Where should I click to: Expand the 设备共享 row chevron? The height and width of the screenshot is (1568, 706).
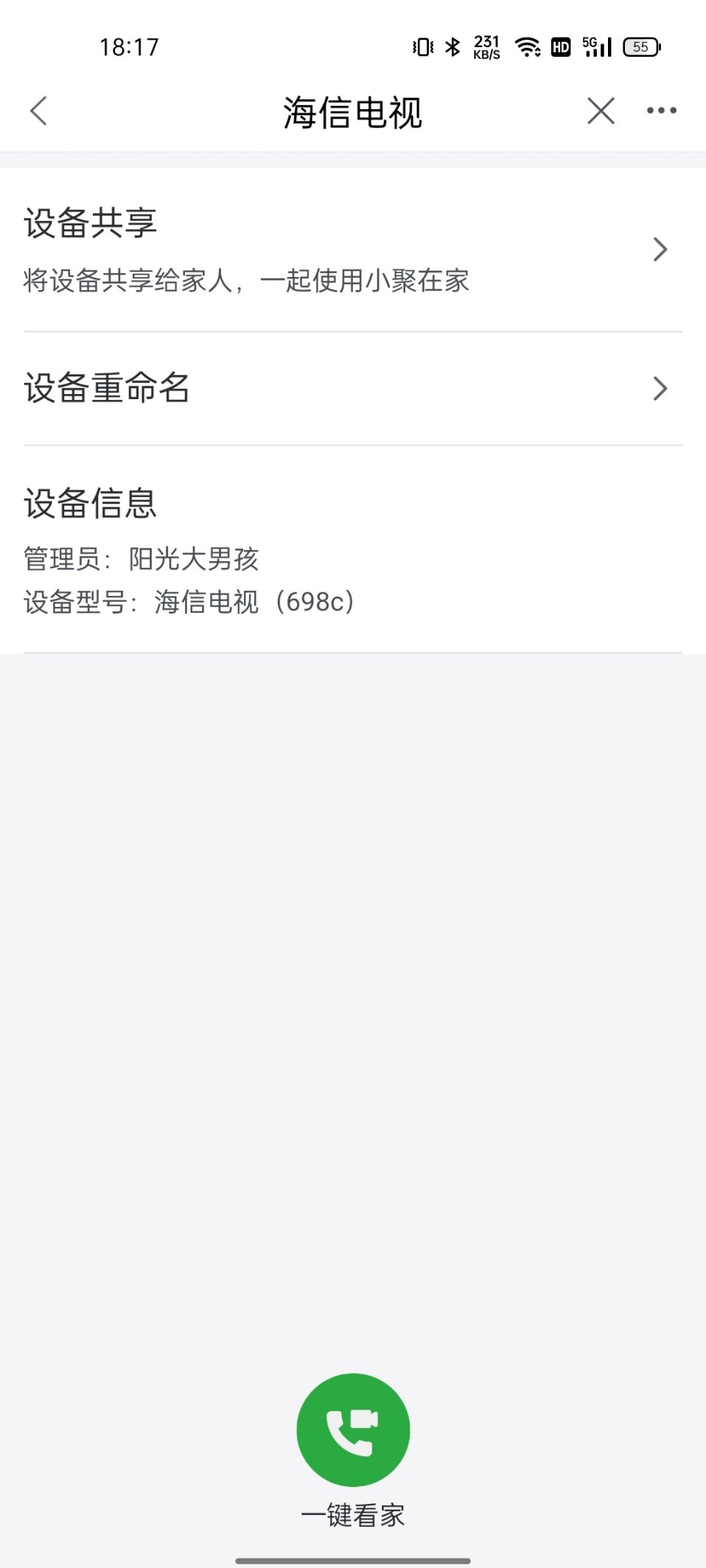click(661, 250)
